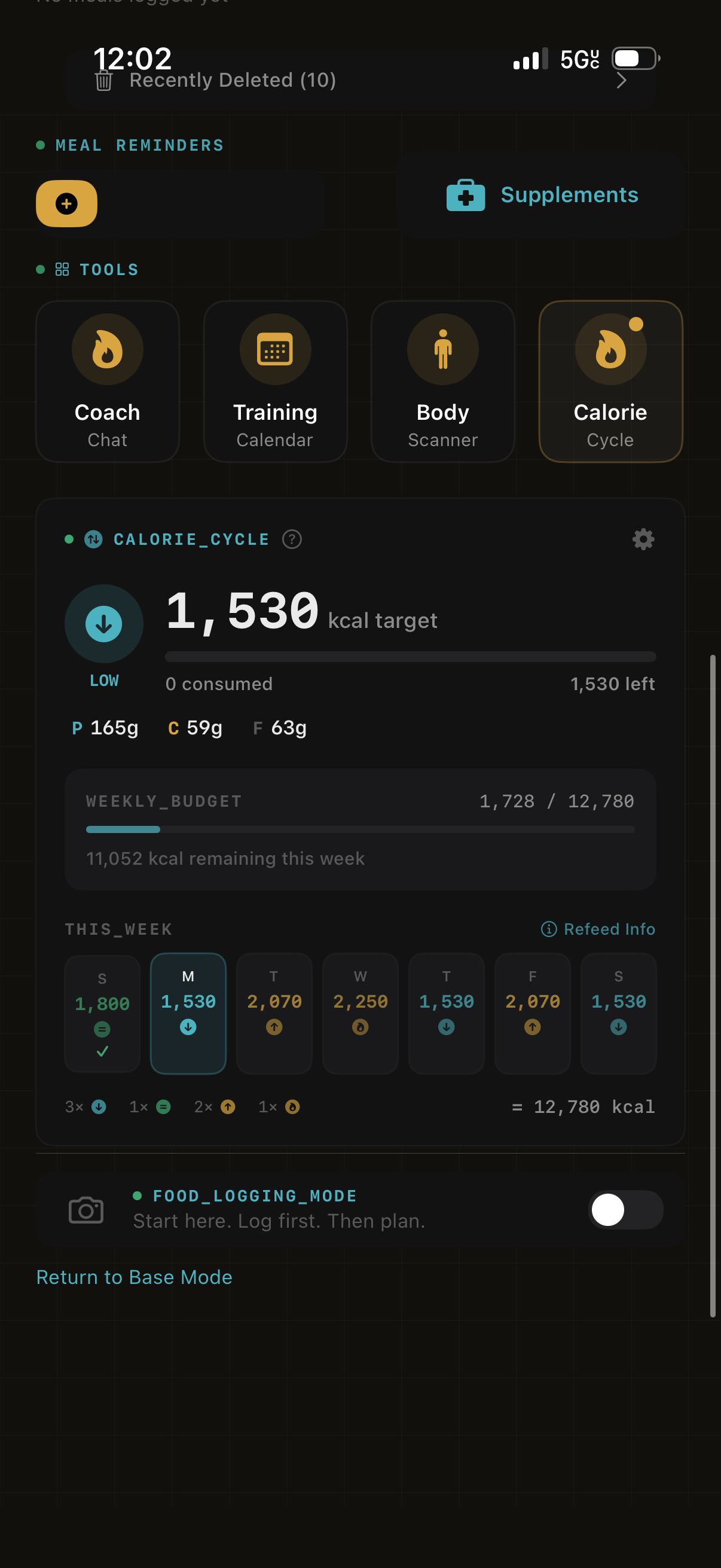Choose Wednesday's 2,250 kcal day
The height and width of the screenshot is (1568, 721).
360,1013
